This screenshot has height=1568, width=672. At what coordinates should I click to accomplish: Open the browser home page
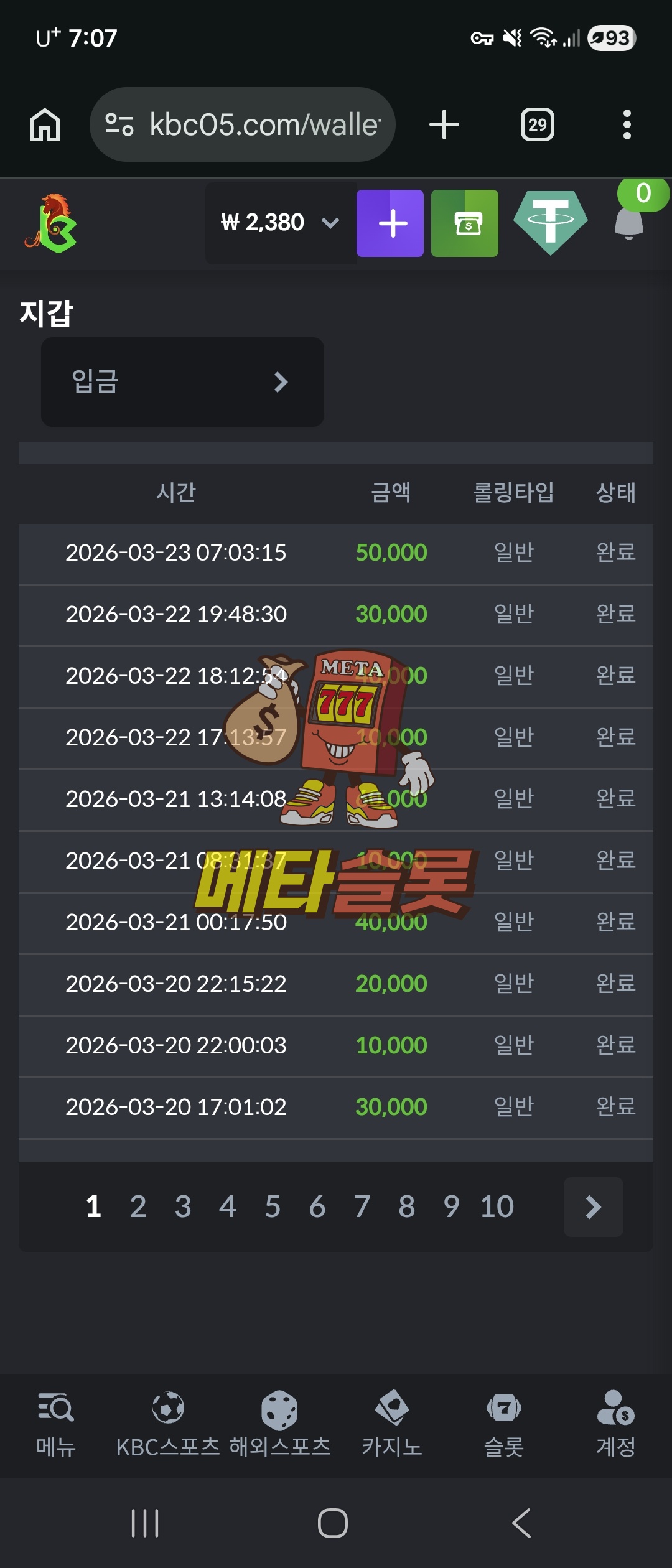pos(45,124)
